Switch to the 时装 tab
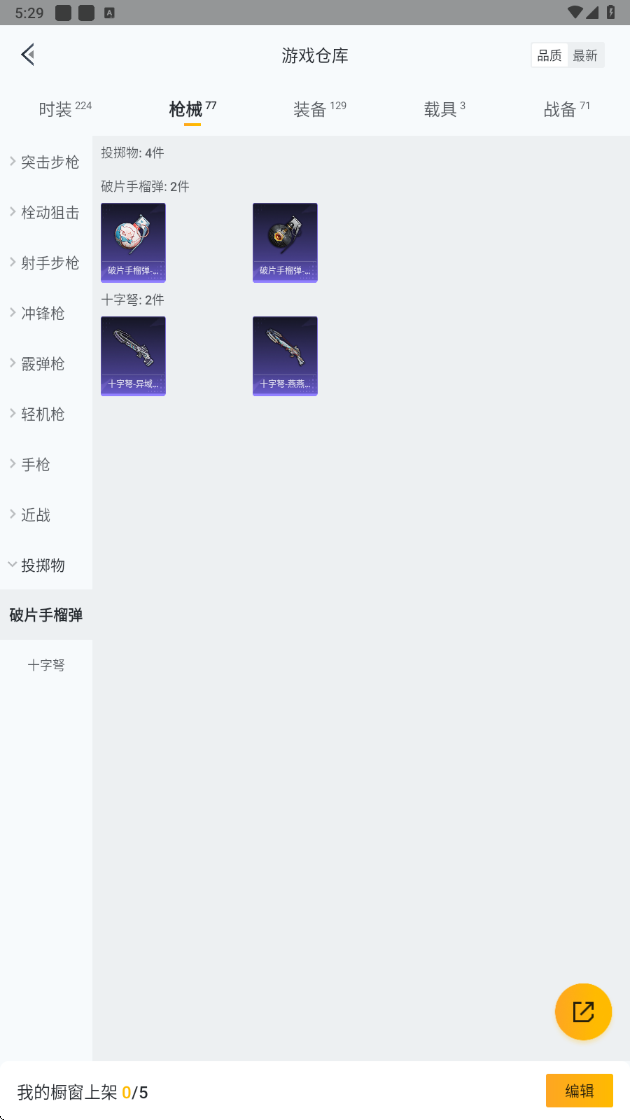 pyautogui.click(x=64, y=109)
